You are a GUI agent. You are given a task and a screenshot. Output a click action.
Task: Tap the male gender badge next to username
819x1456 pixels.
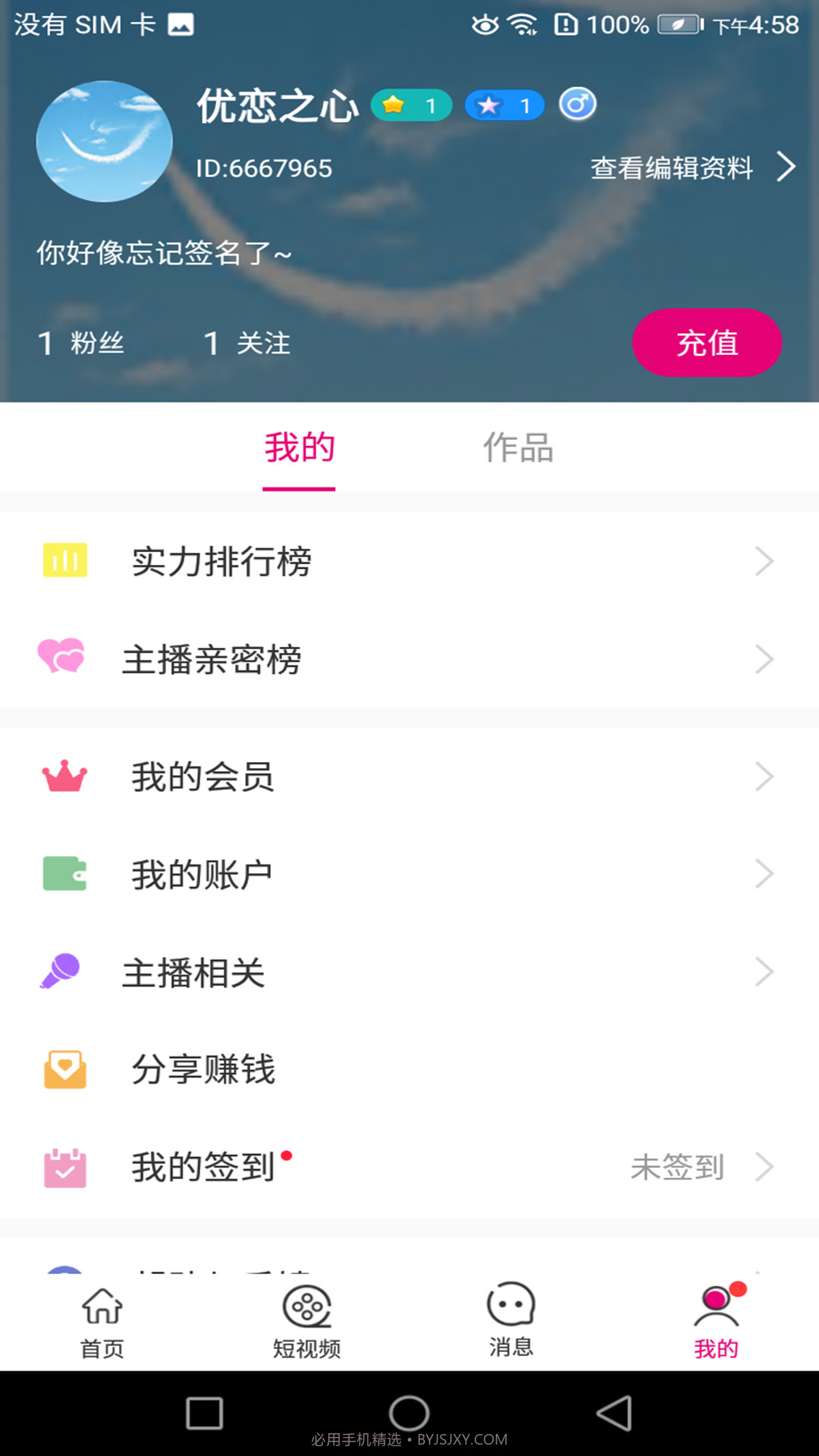point(578,105)
